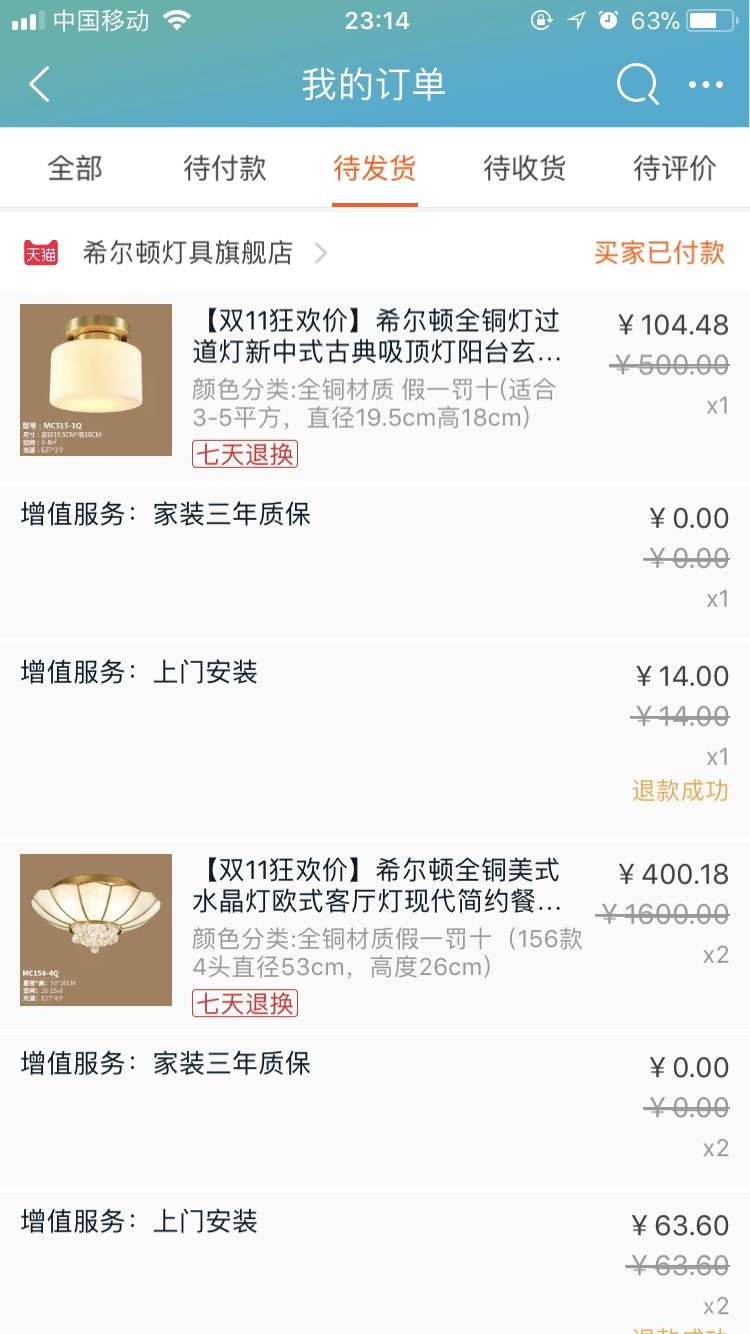Switch to the 全部 tab
Screen dimensions: 750x1334
pyautogui.click(x=75, y=168)
